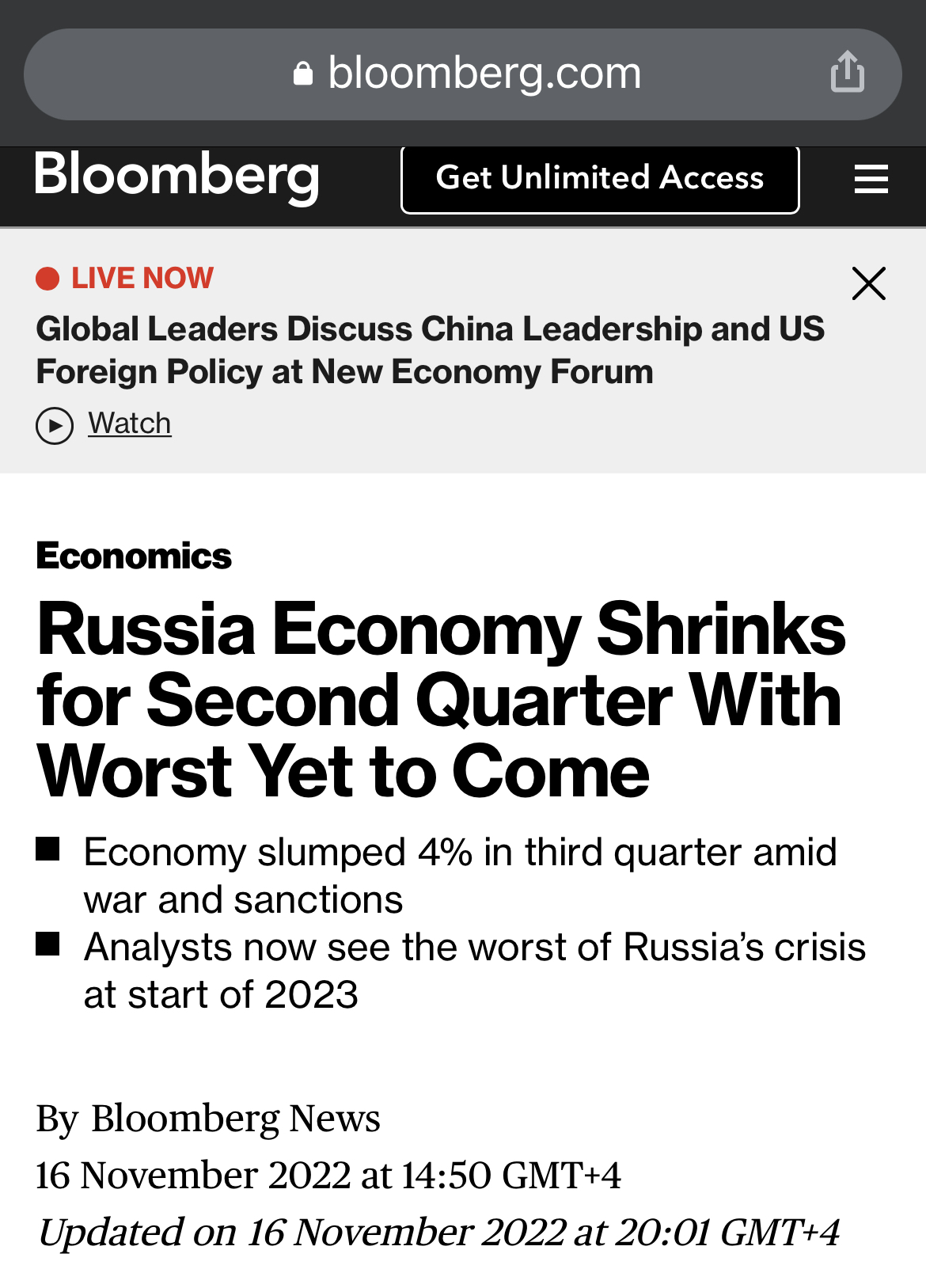The width and height of the screenshot is (926, 1288).
Task: Open the hamburger menu
Action: (x=871, y=179)
